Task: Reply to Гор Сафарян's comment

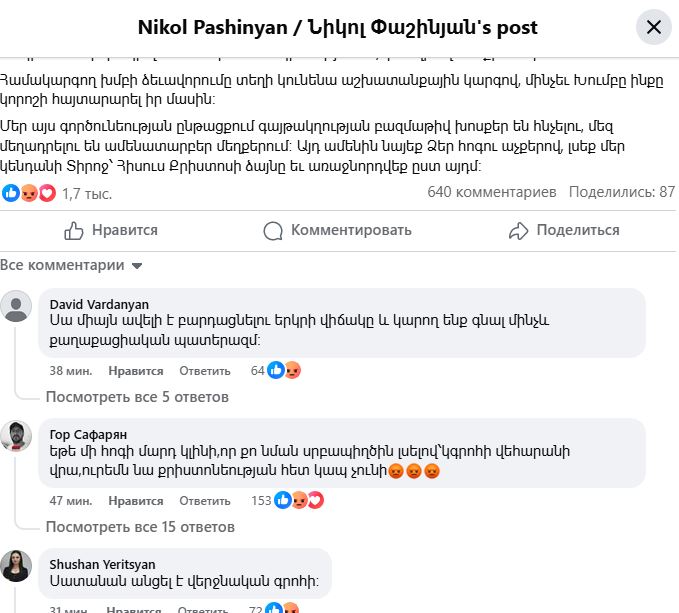Action: click(x=205, y=500)
